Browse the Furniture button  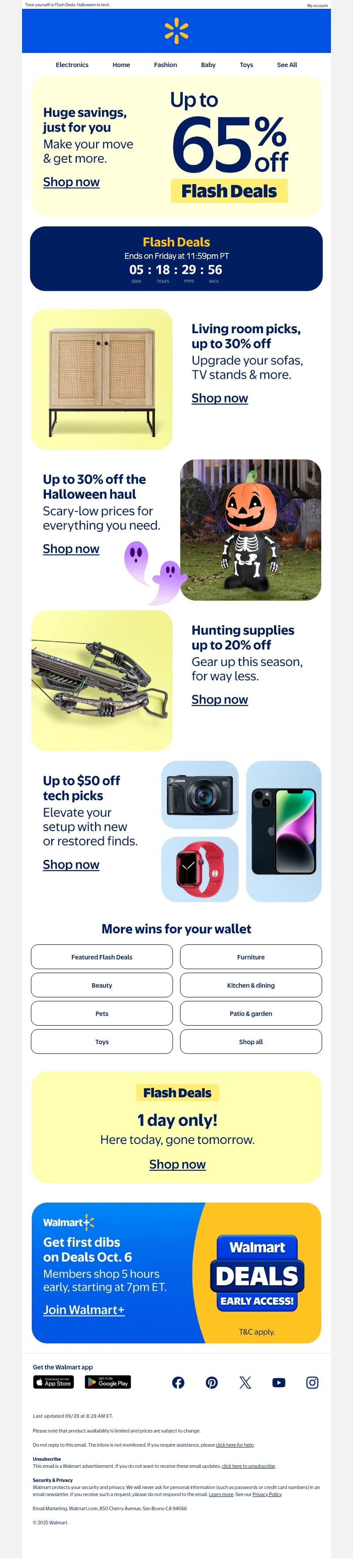pos(251,958)
